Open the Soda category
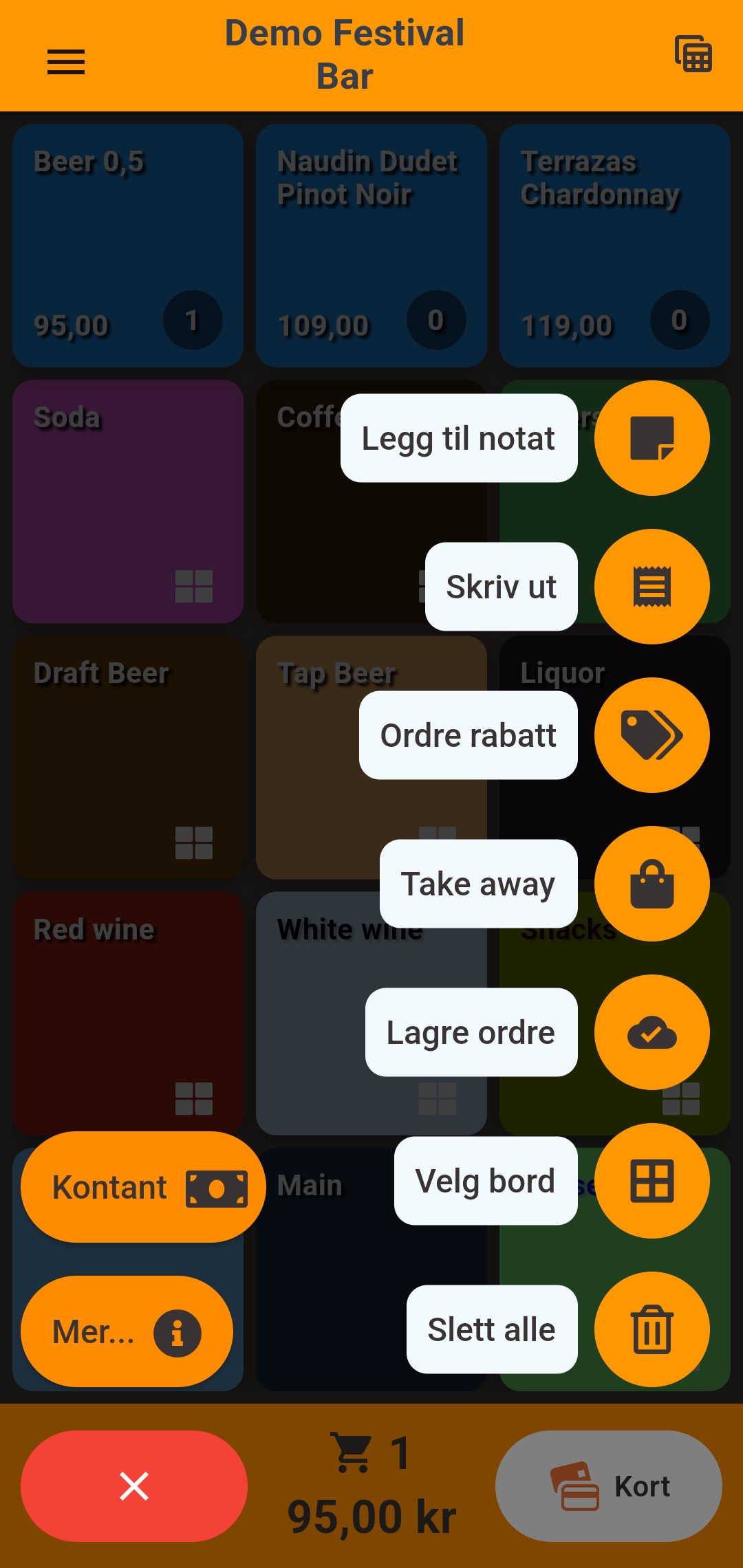The image size is (743, 1568). [x=128, y=502]
